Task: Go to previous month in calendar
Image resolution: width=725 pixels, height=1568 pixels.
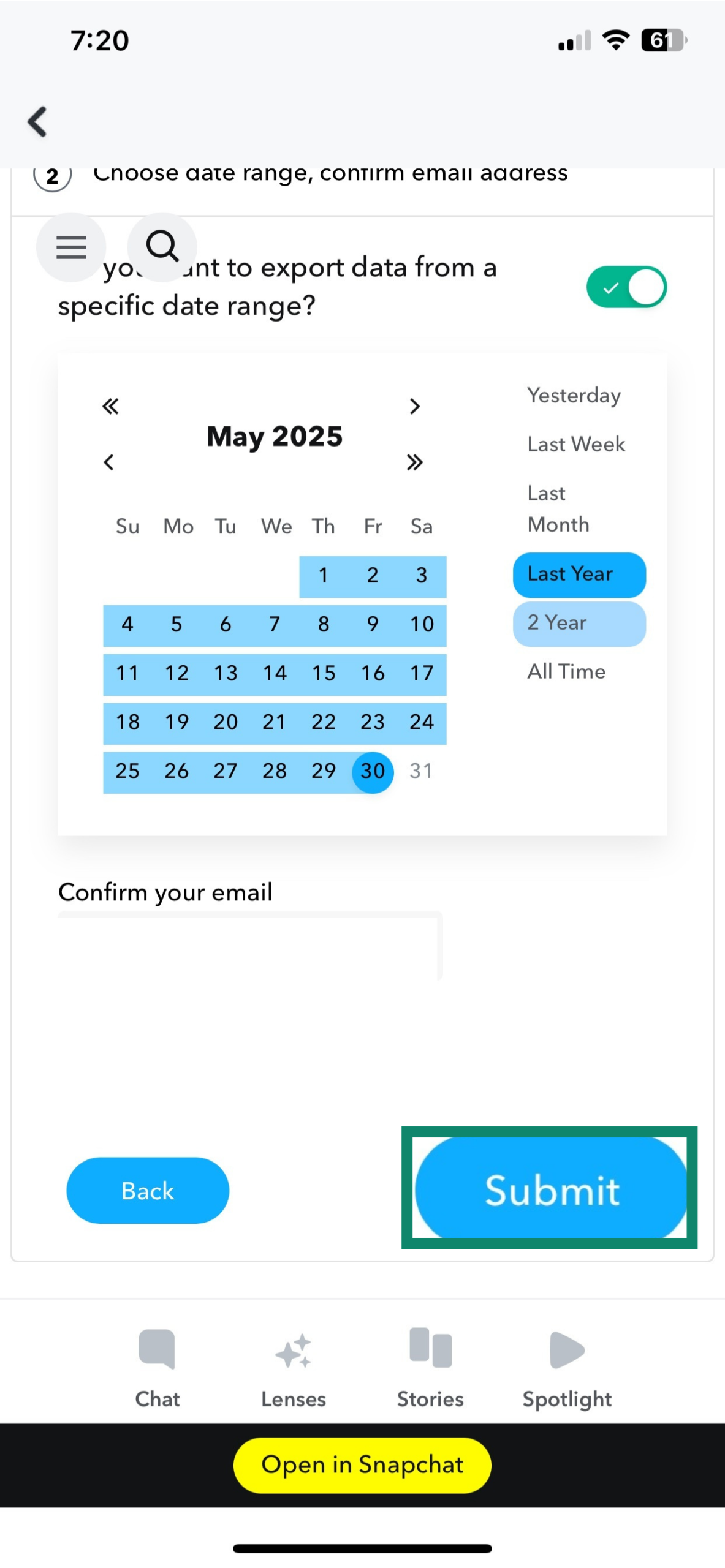Action: (x=109, y=462)
